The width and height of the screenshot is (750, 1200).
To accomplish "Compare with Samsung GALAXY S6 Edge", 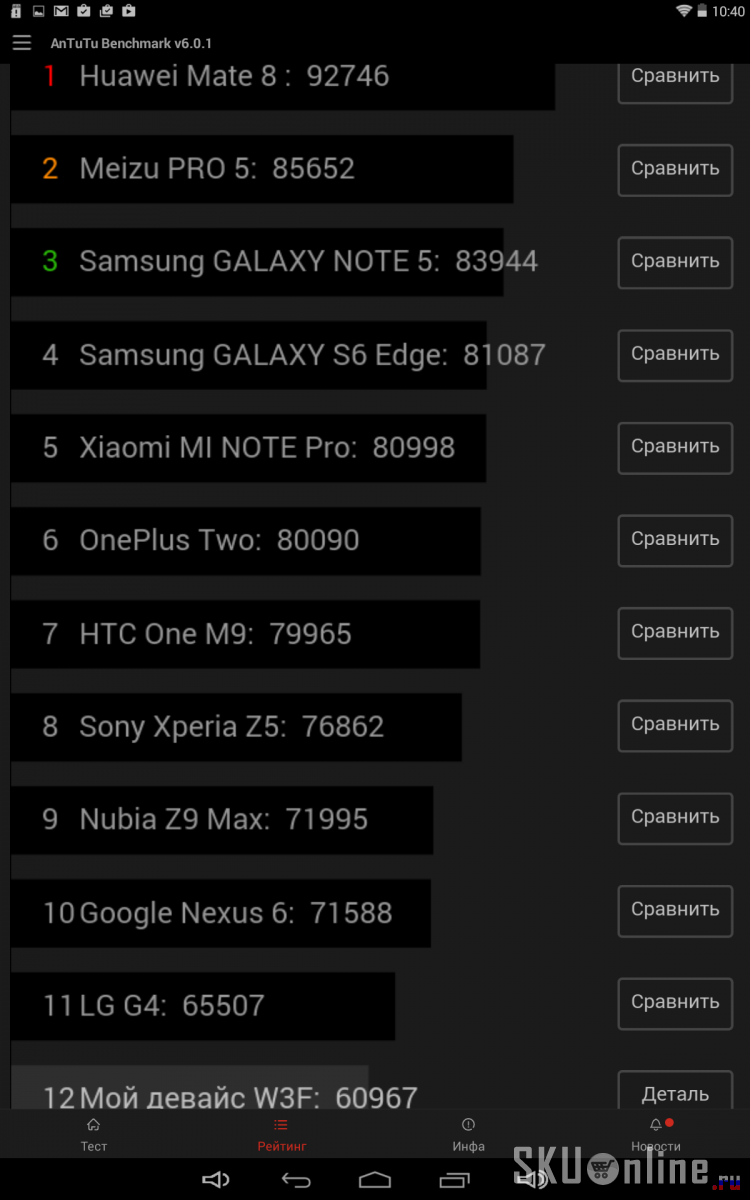I will [x=675, y=355].
